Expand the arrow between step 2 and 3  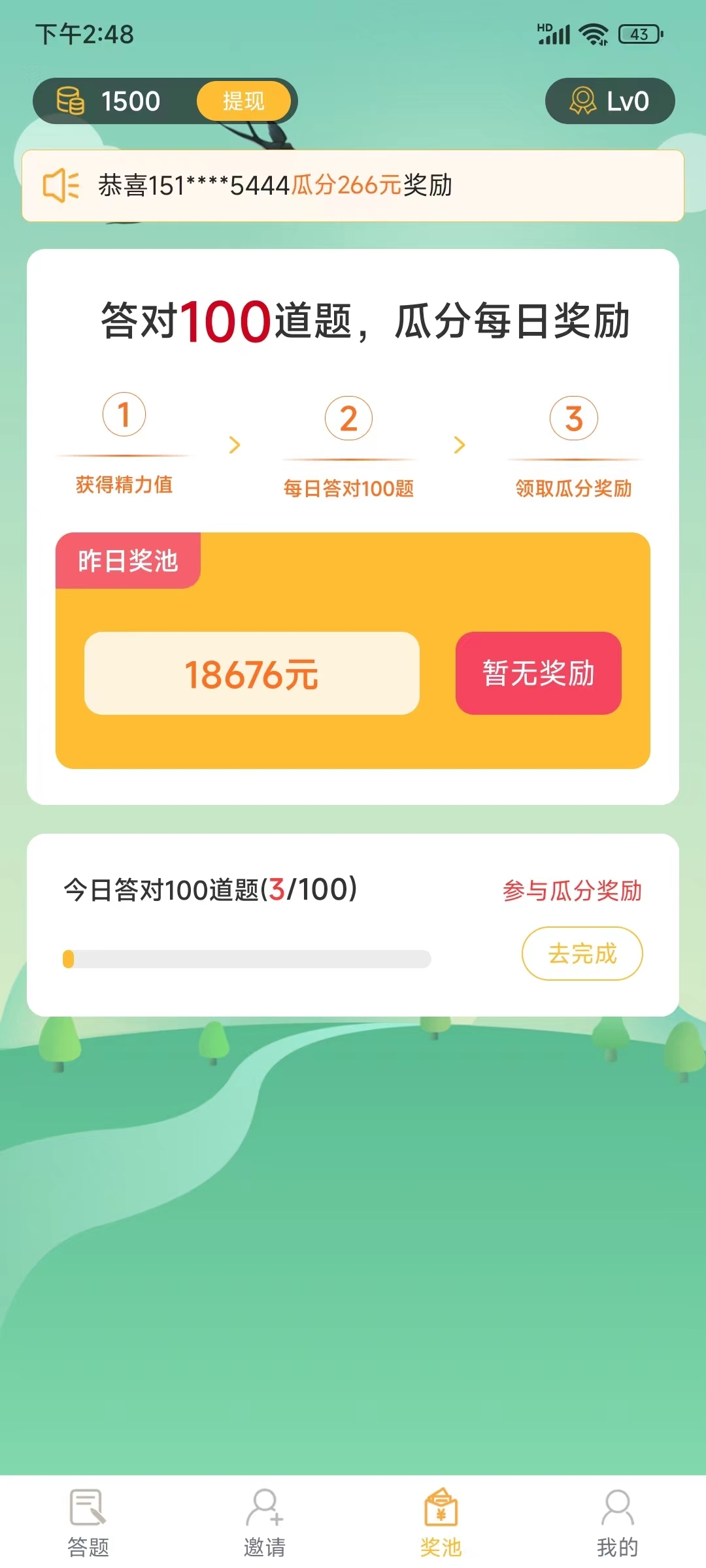point(459,445)
